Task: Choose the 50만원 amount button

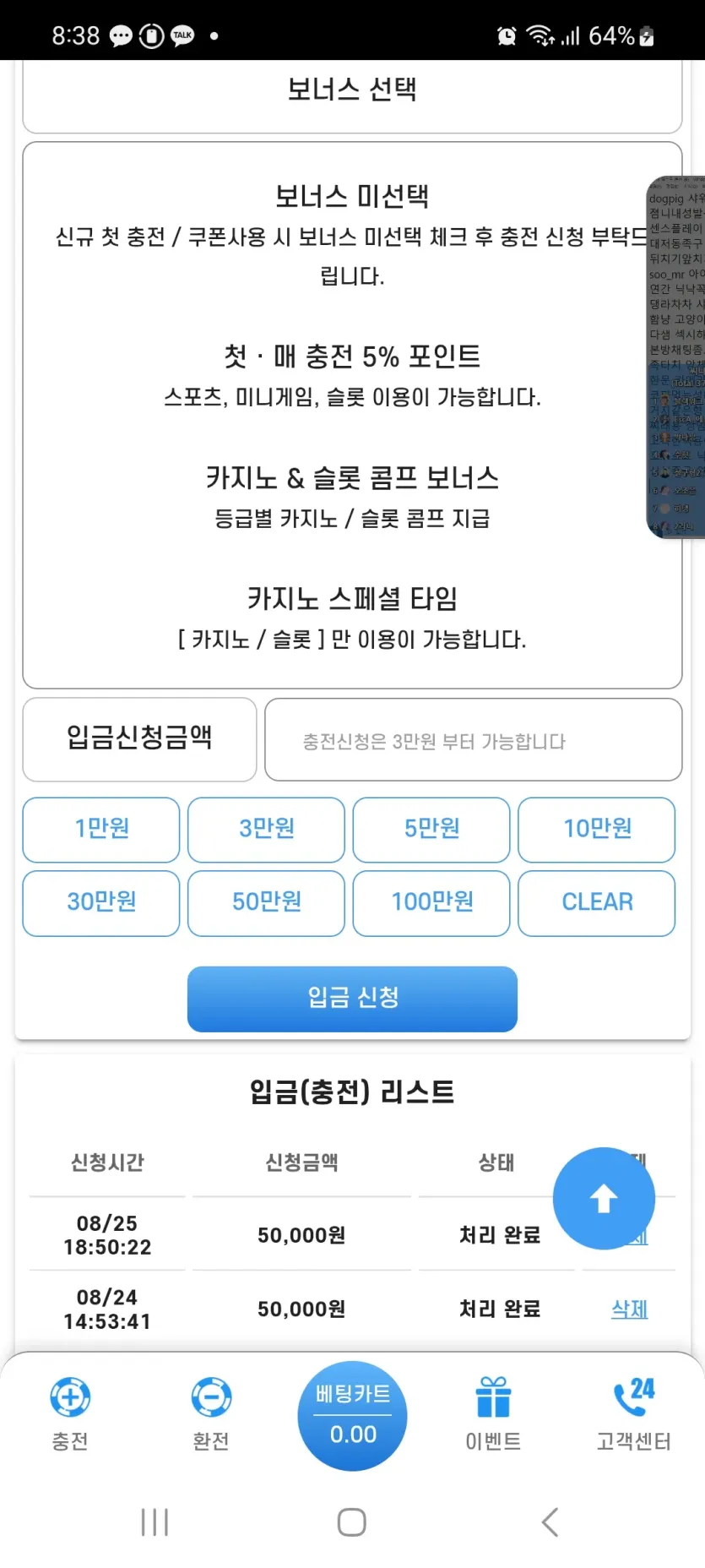Action: pyautogui.click(x=266, y=903)
